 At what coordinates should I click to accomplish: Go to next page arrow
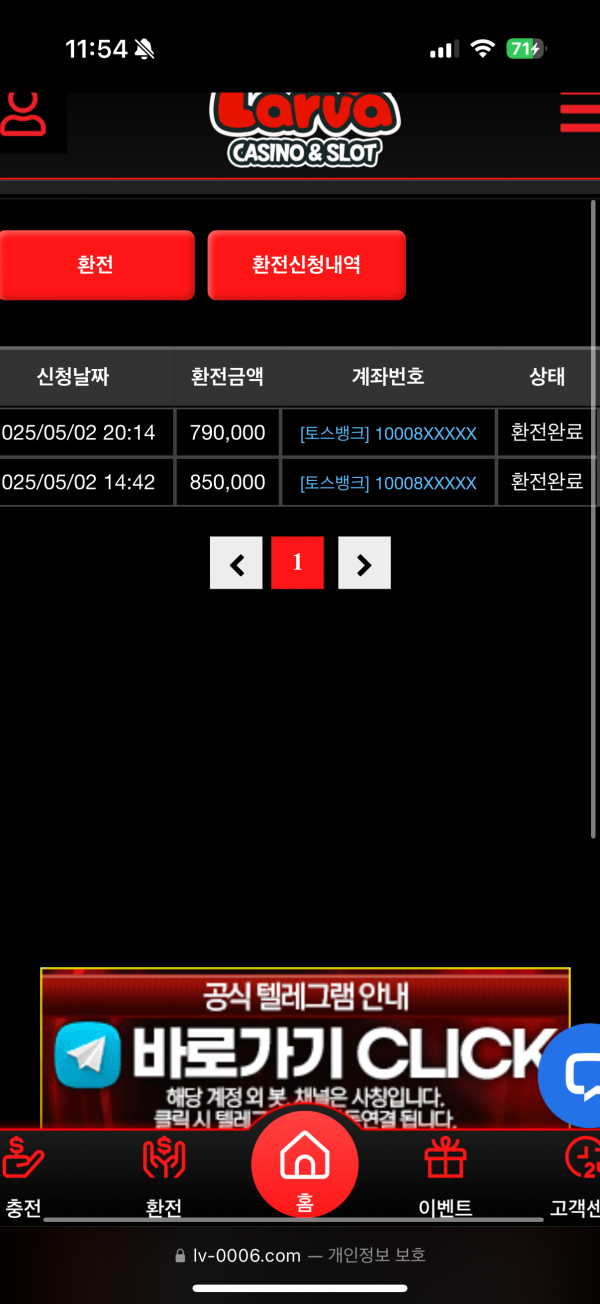pyautogui.click(x=364, y=563)
